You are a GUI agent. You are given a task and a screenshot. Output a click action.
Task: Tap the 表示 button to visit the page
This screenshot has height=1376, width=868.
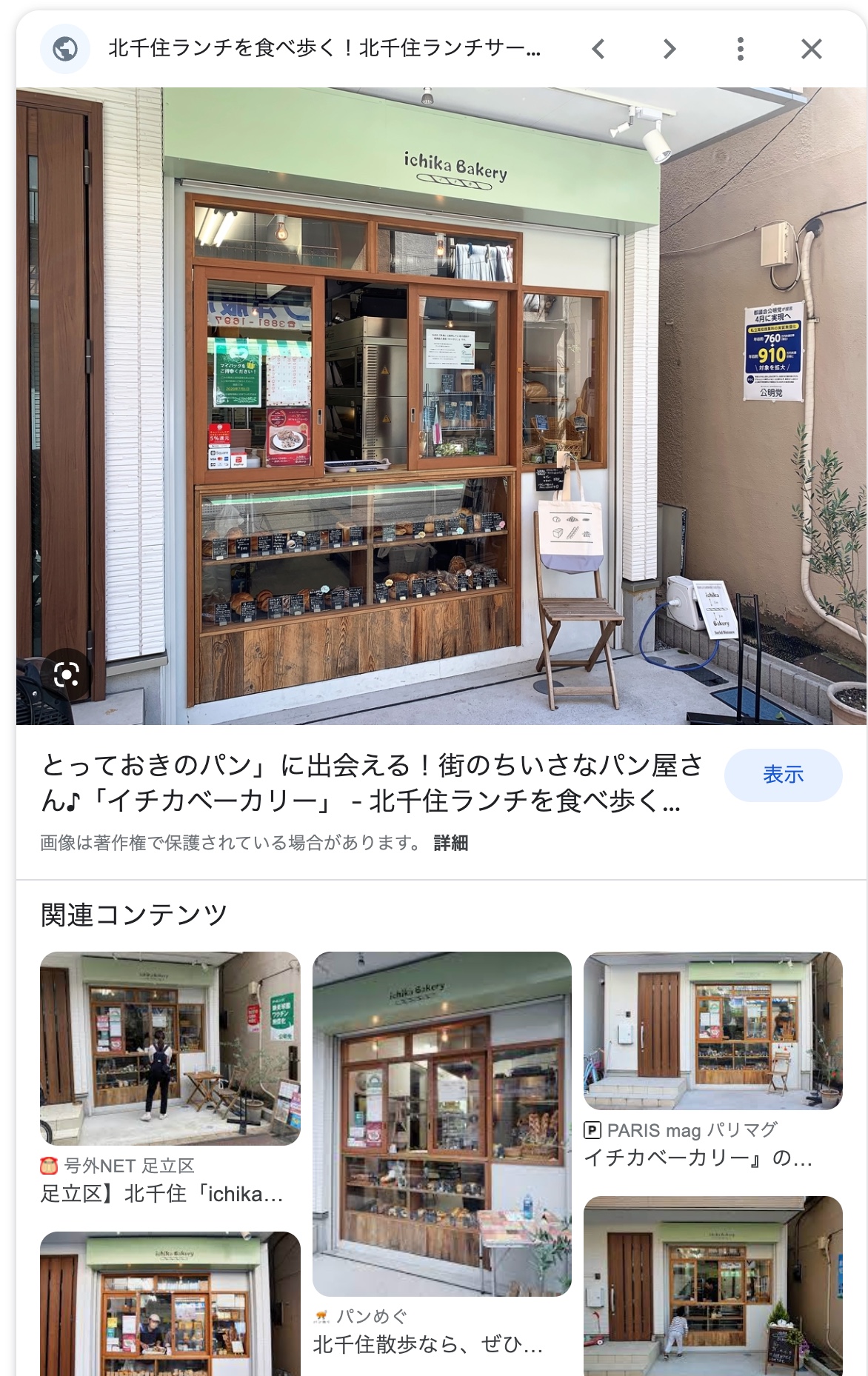pyautogui.click(x=783, y=775)
